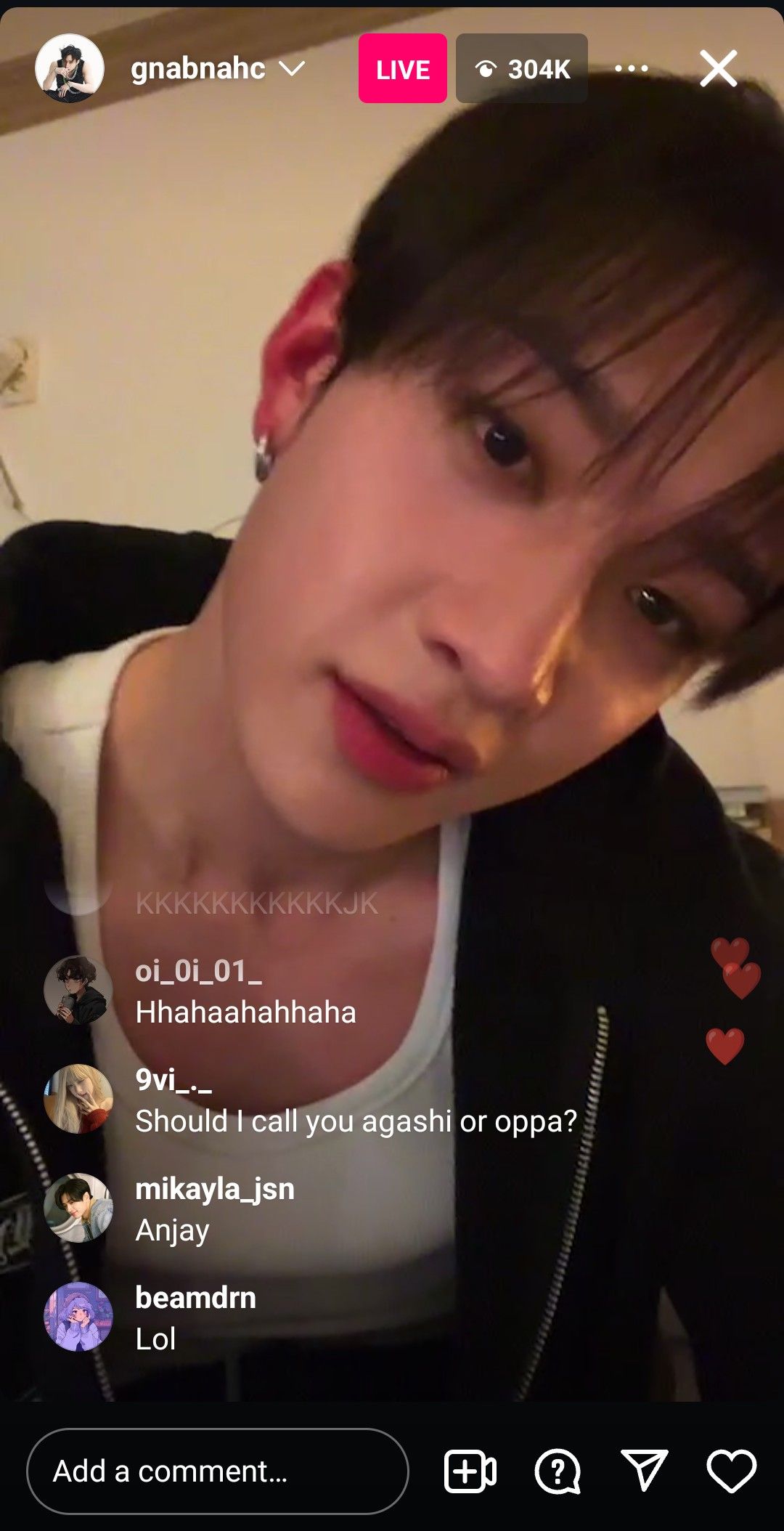Open oi_0i_01_'s profile from comments
The width and height of the screenshot is (784, 1531).
(78, 990)
